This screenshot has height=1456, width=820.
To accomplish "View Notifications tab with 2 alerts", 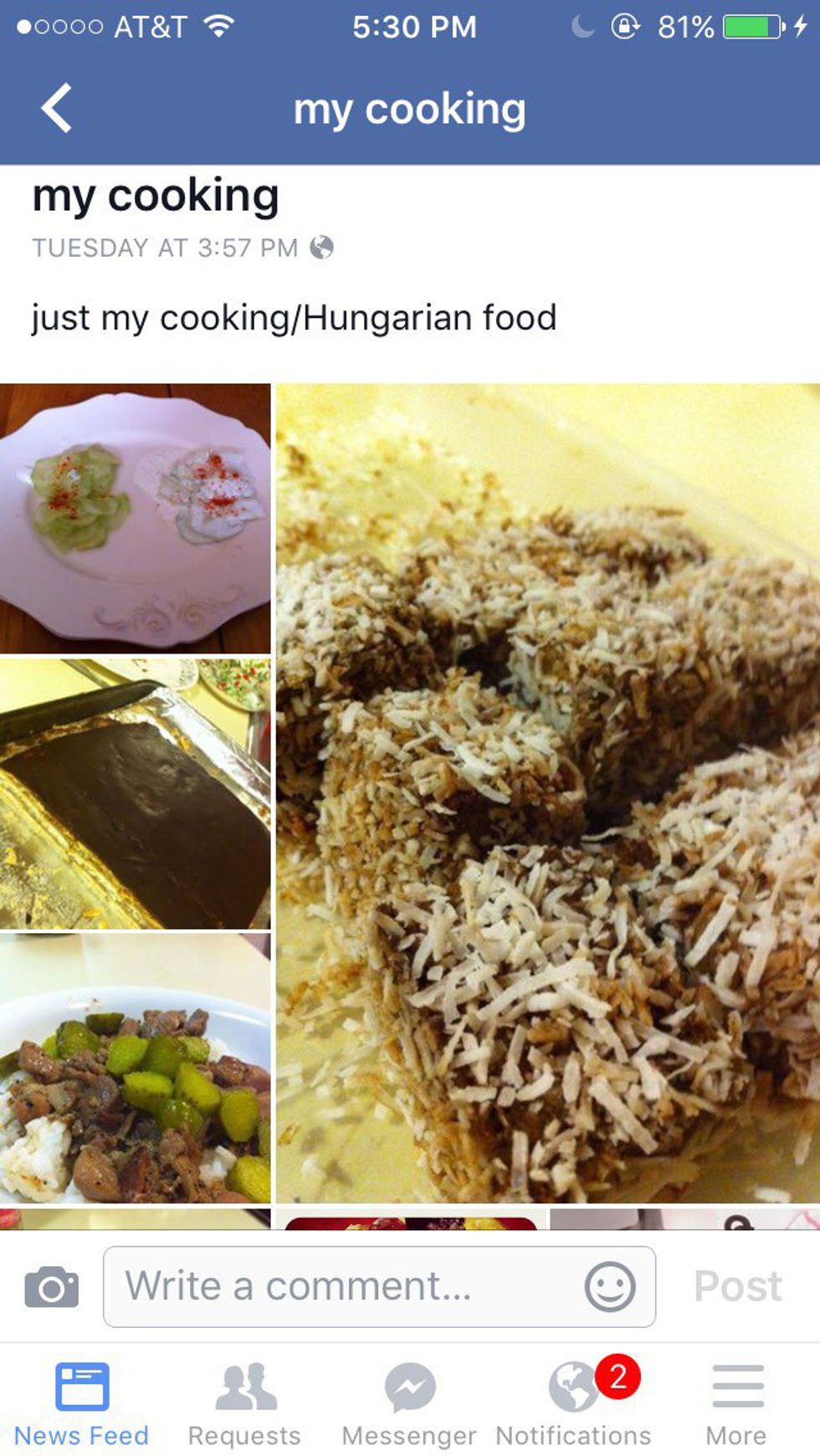I will pos(574,1404).
